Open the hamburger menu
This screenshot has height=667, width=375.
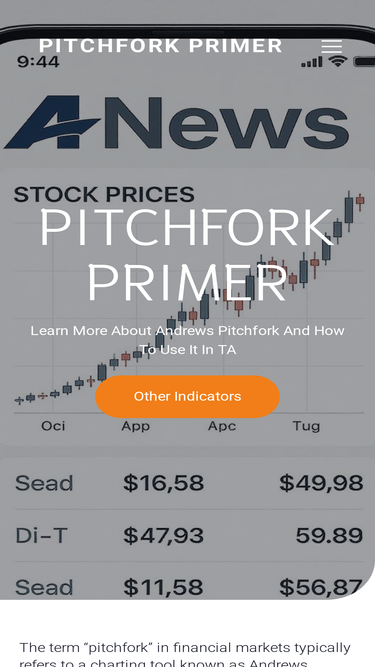pyautogui.click(x=332, y=46)
